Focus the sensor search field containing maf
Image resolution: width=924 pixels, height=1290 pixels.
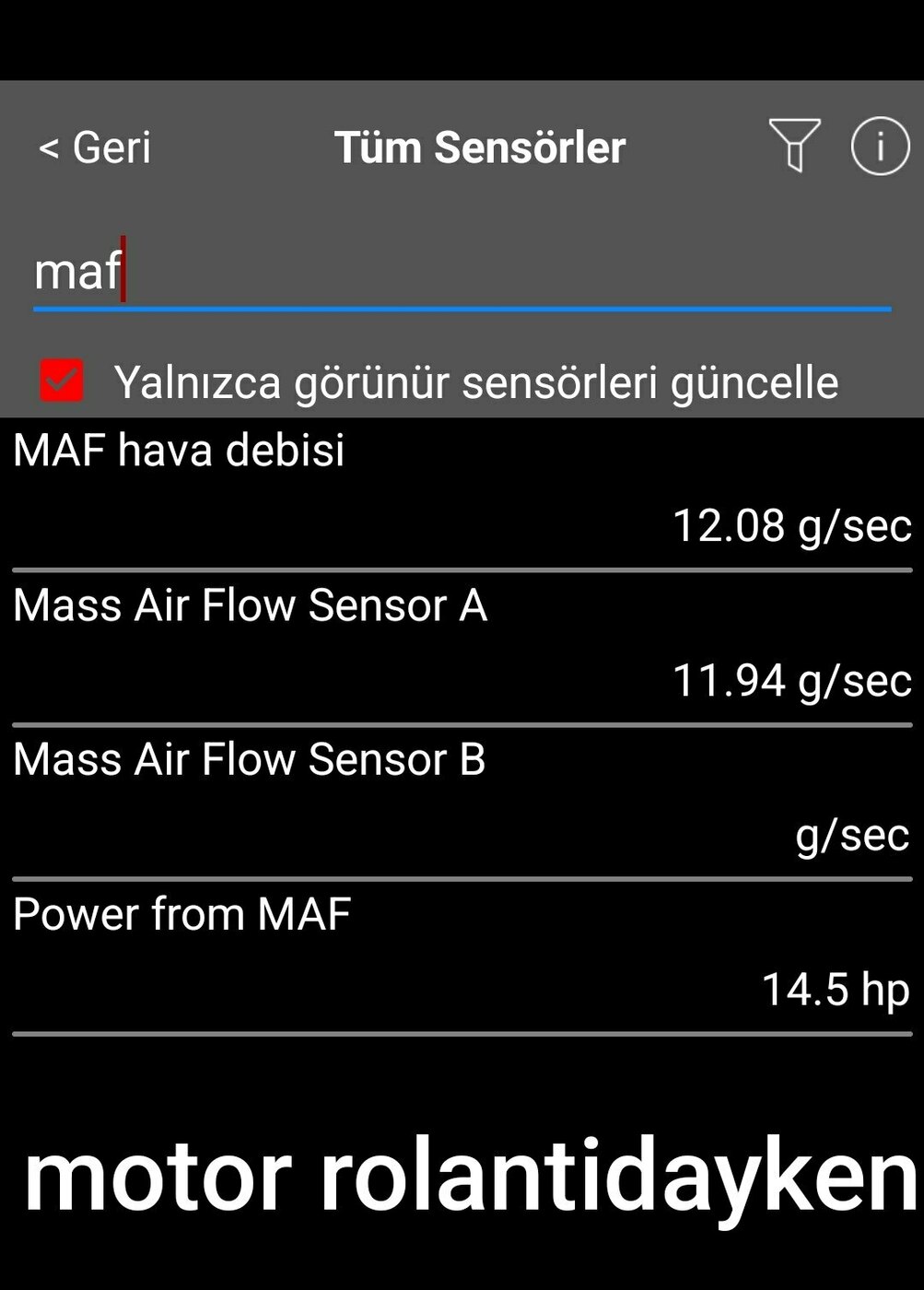click(461, 272)
